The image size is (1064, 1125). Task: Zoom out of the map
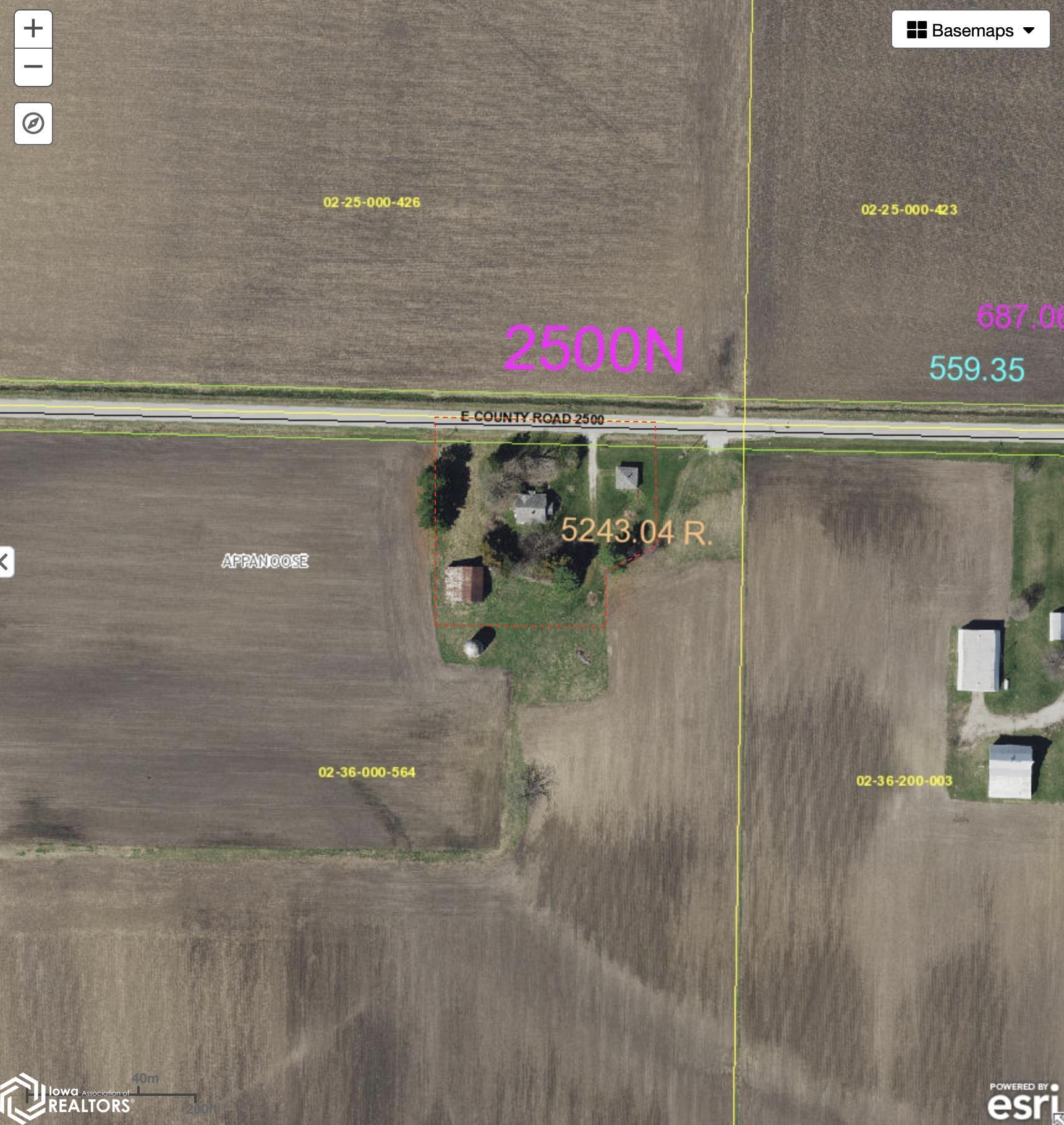coord(33,67)
